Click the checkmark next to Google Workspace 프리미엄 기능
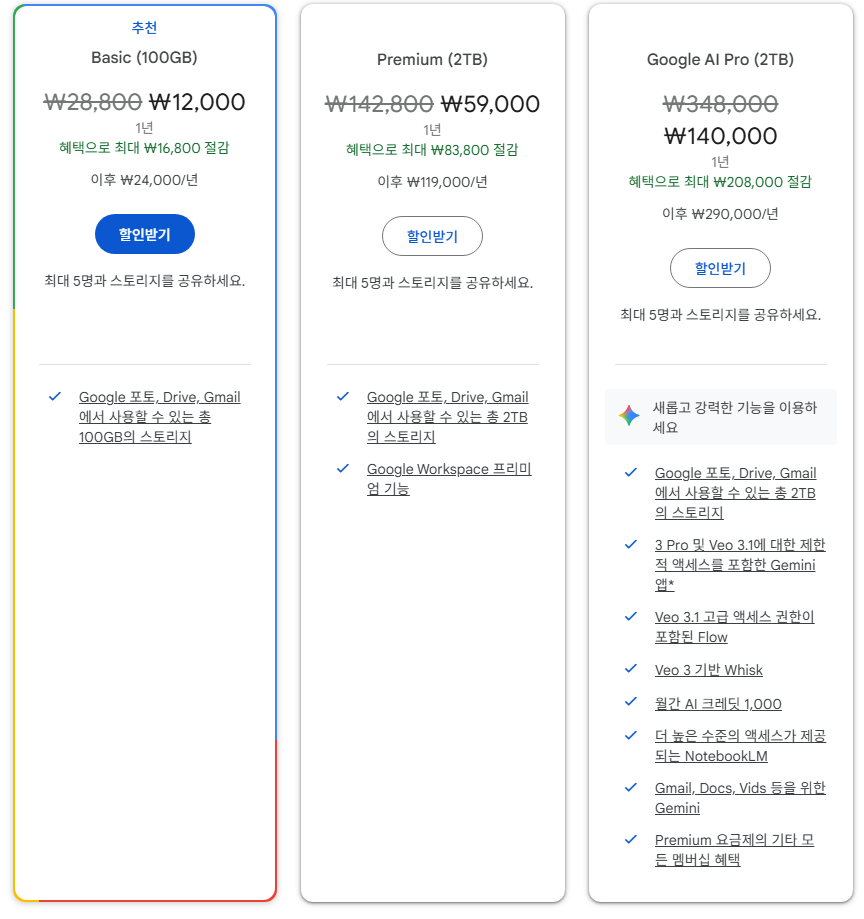 (x=343, y=468)
